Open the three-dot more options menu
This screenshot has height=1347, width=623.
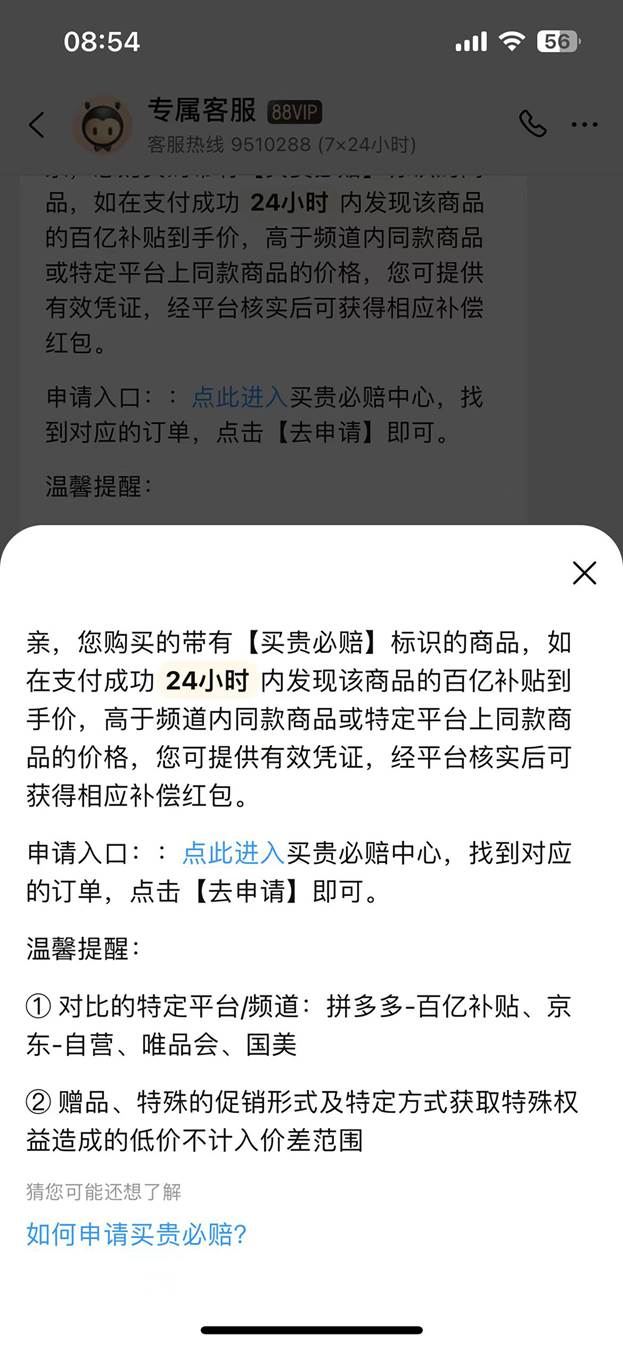tap(585, 125)
